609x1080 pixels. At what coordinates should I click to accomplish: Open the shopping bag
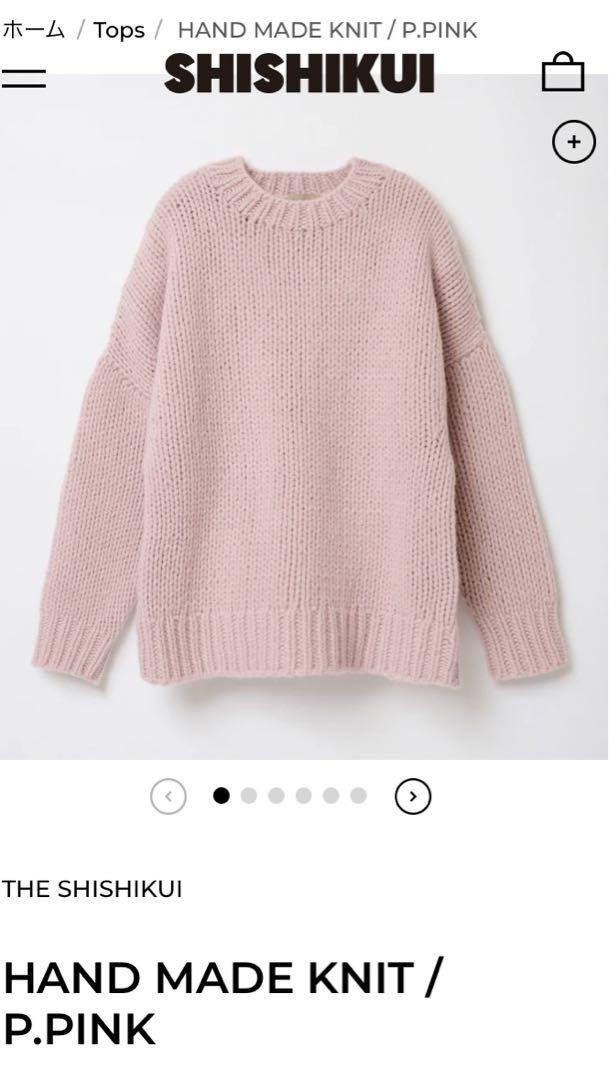(x=563, y=73)
